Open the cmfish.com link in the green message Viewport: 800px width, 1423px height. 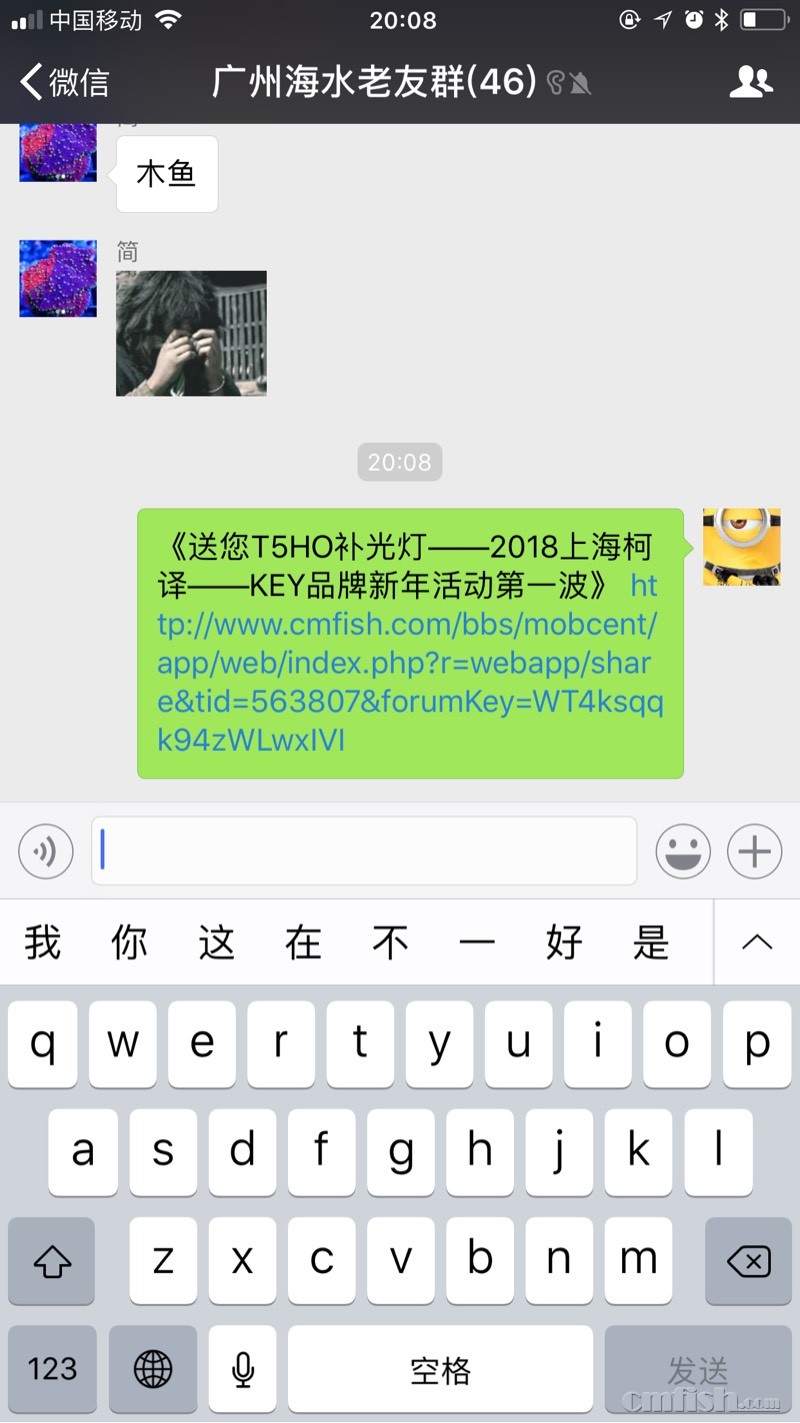410,664
